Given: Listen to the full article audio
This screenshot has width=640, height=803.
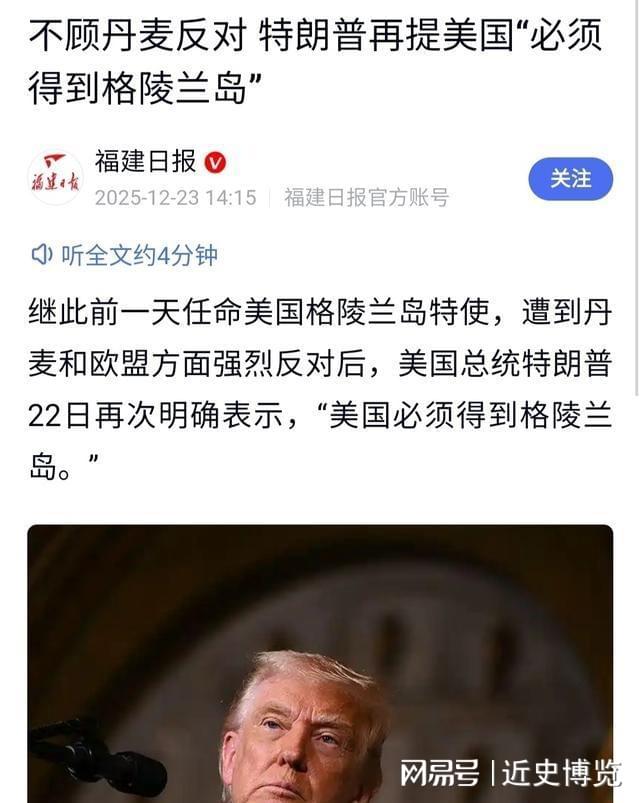Looking at the screenshot, I should pos(124,255).
